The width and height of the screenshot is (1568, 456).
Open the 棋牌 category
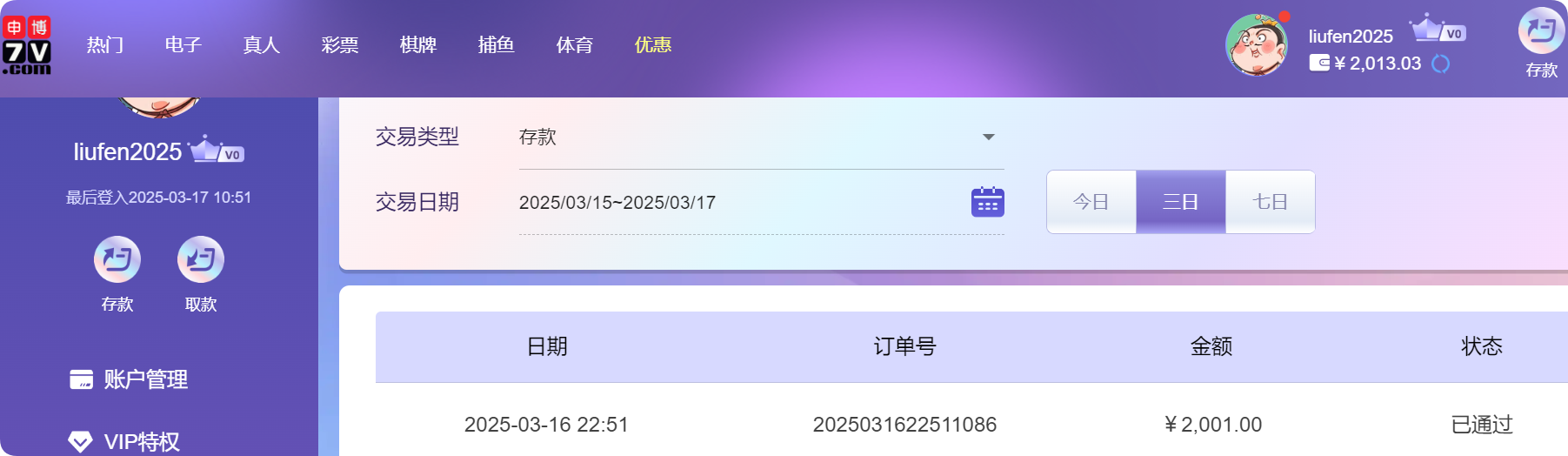418,44
